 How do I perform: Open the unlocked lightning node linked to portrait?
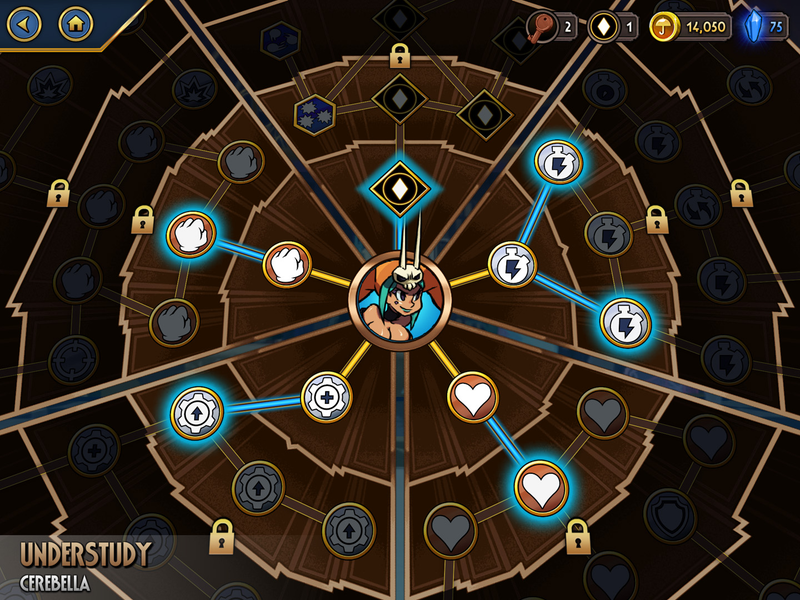pos(512,265)
